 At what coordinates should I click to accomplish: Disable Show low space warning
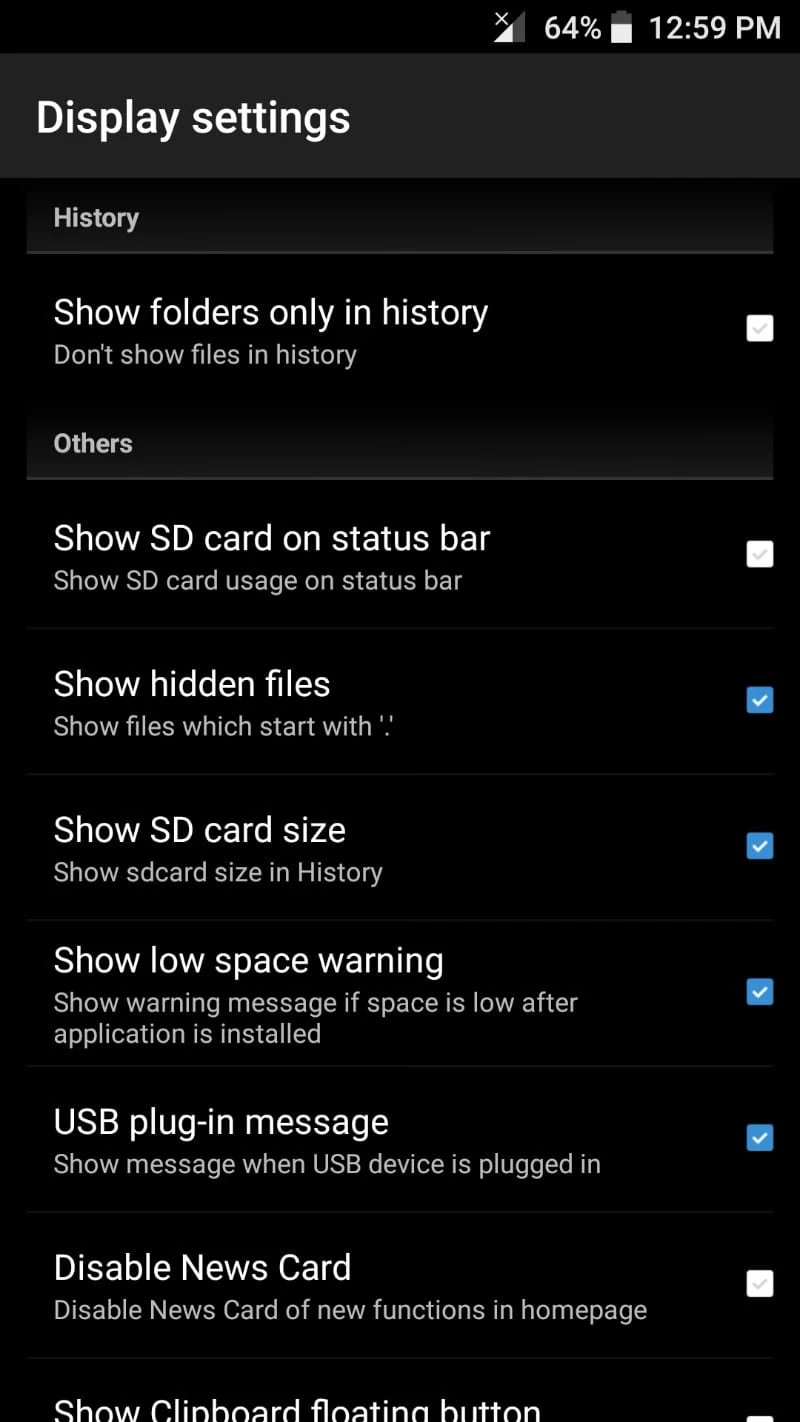click(759, 992)
